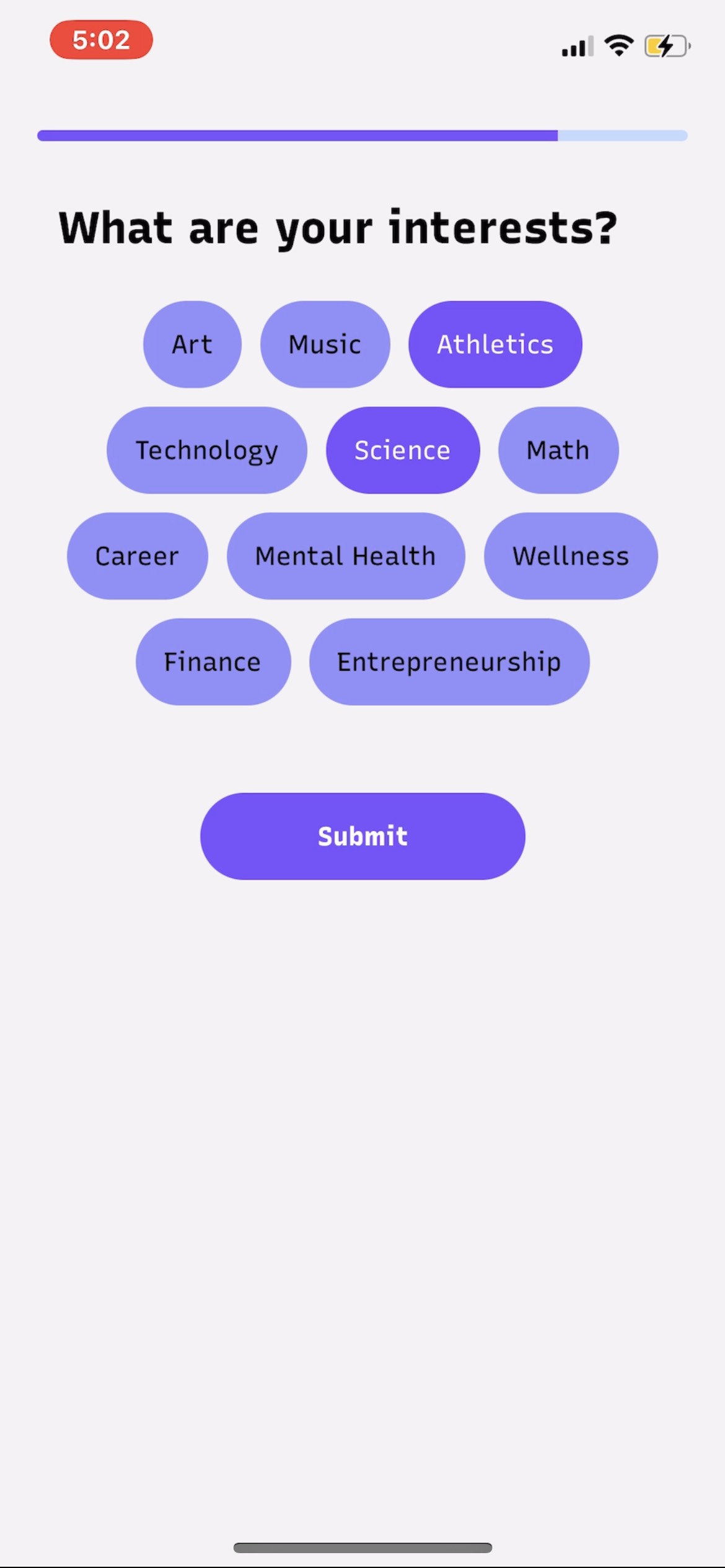Select the Entrepreneurship chip
The height and width of the screenshot is (1568, 725).
[449, 662]
